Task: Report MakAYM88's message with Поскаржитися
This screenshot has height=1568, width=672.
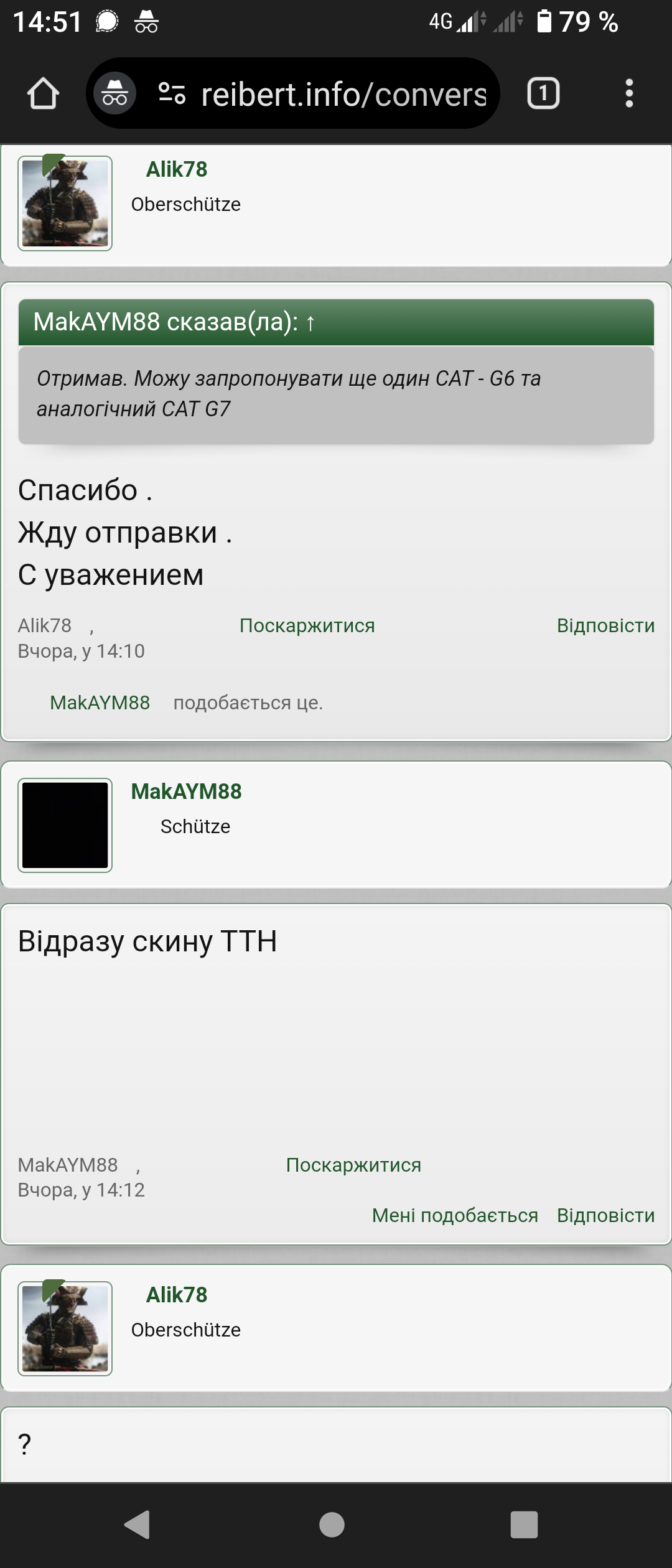Action: 353,1165
